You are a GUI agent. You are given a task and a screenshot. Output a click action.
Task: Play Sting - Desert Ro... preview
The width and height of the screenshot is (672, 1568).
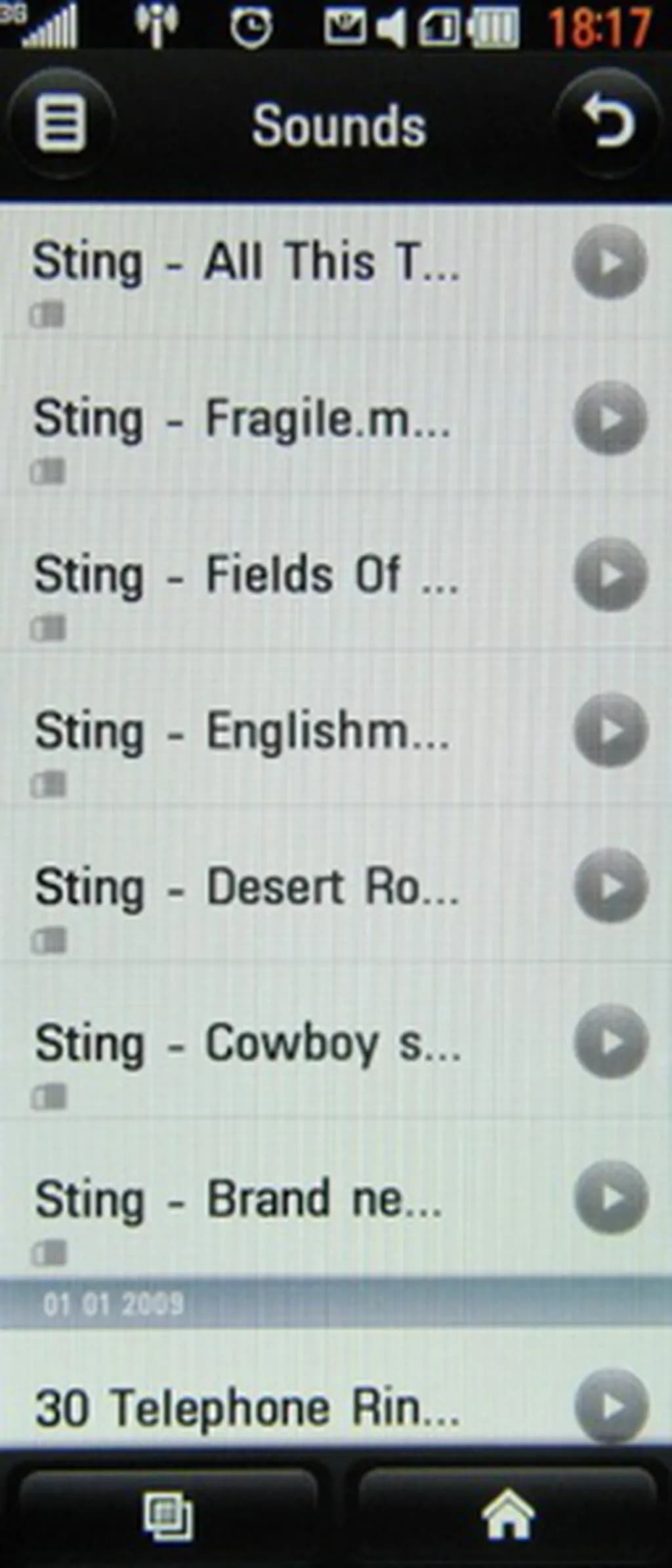(x=611, y=886)
